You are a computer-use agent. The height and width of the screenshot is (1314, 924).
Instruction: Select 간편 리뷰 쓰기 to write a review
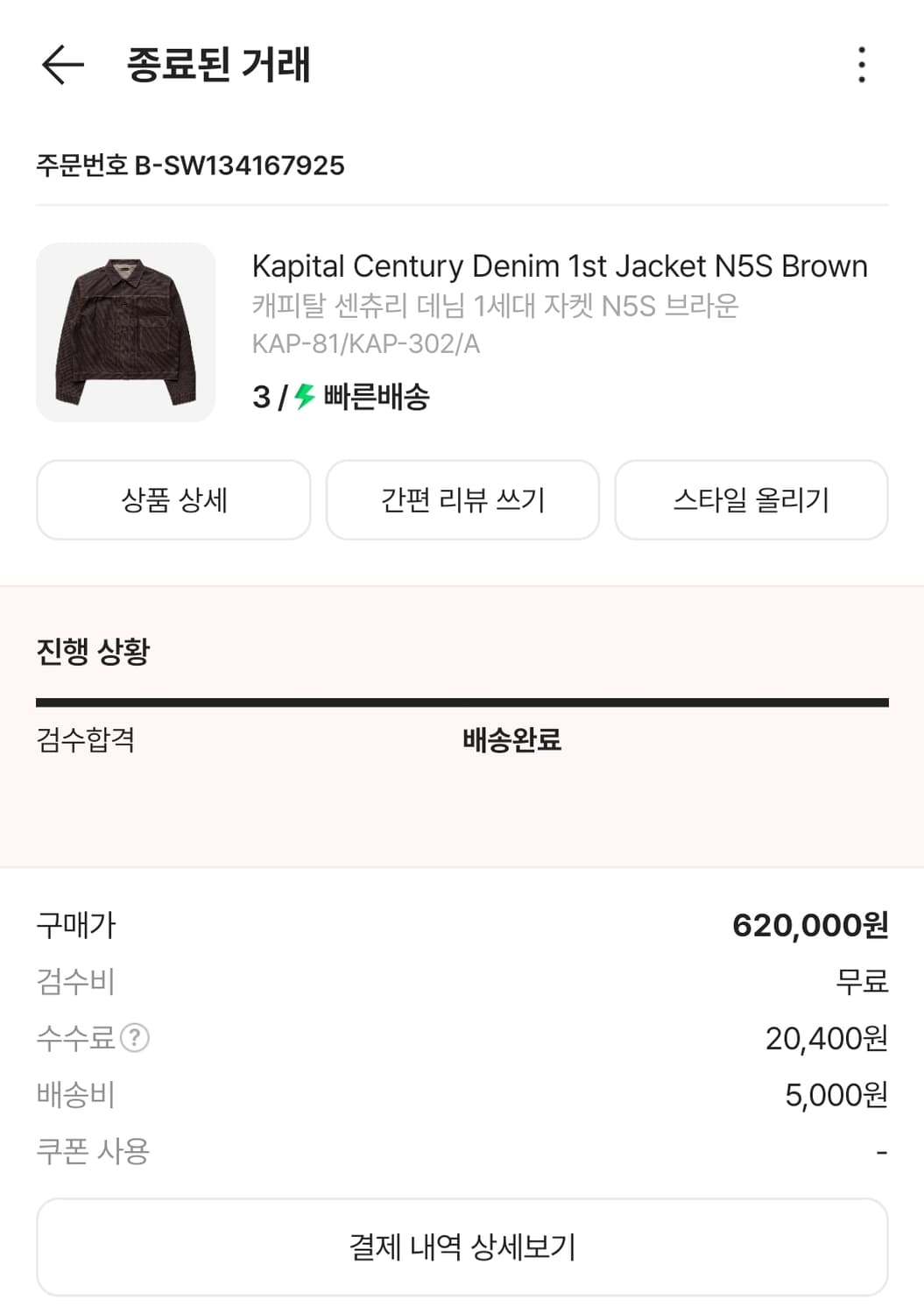462,499
